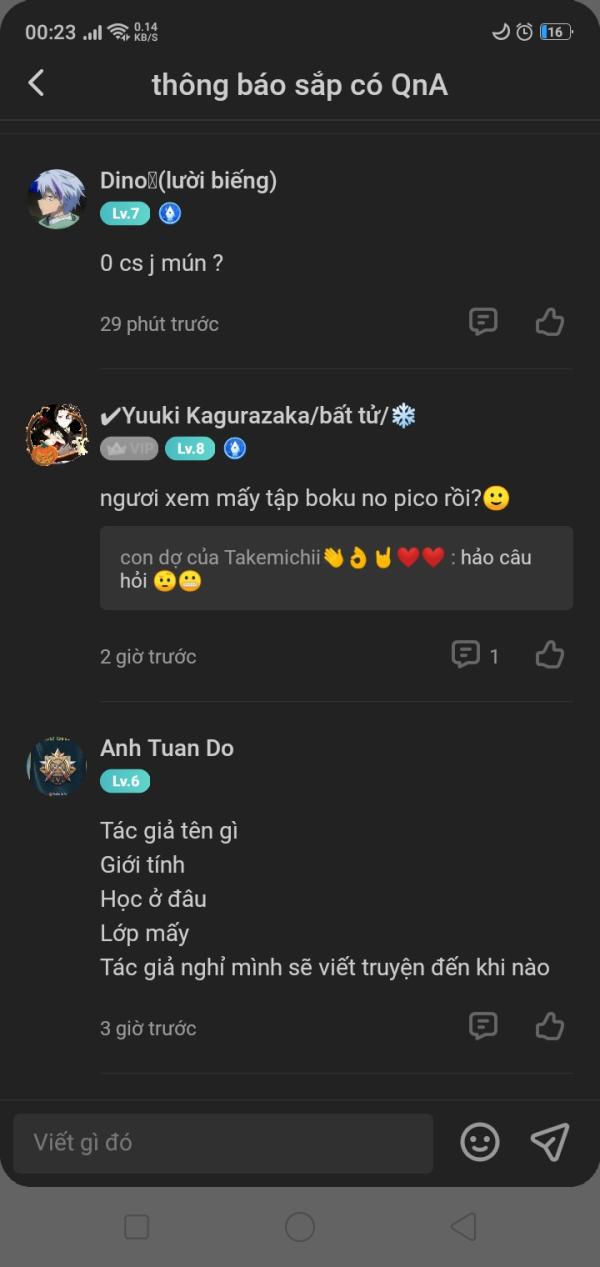Send the comment with the paper plane
This screenshot has width=600, height=1267.
click(550, 1142)
